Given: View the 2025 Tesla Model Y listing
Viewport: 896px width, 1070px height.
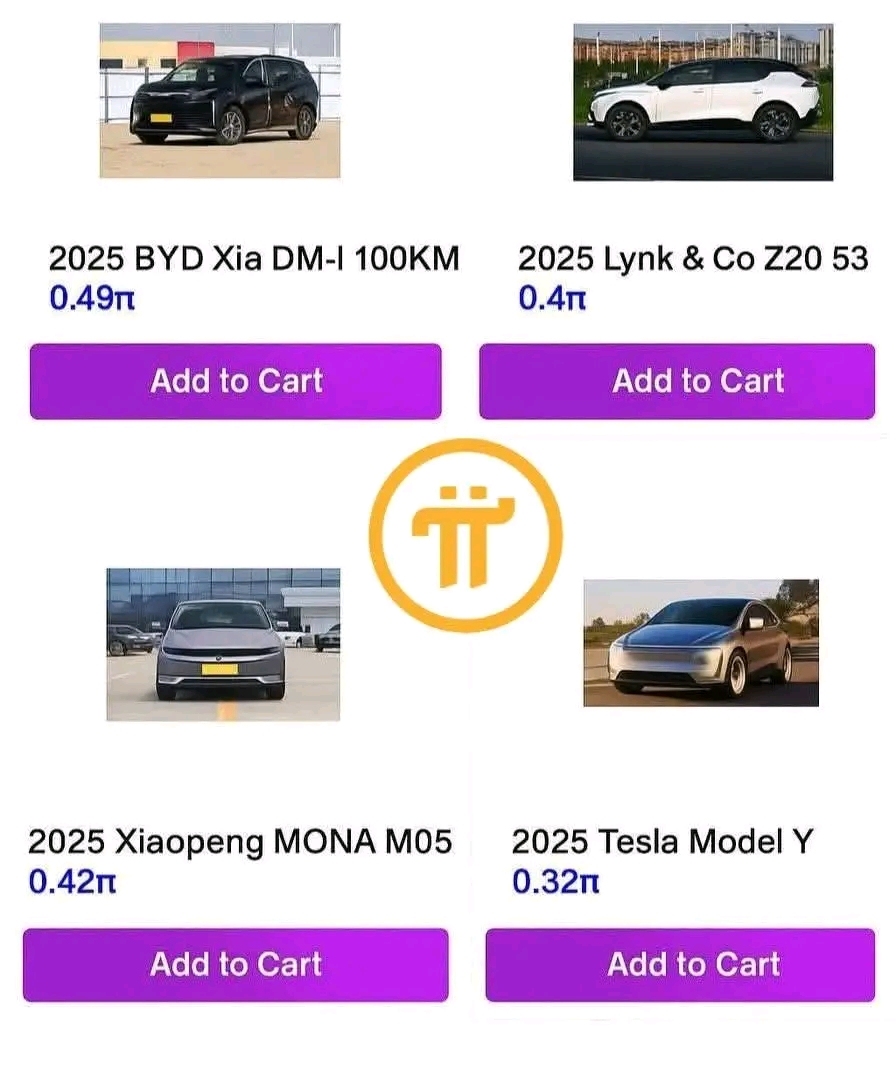Looking at the screenshot, I should point(701,643).
